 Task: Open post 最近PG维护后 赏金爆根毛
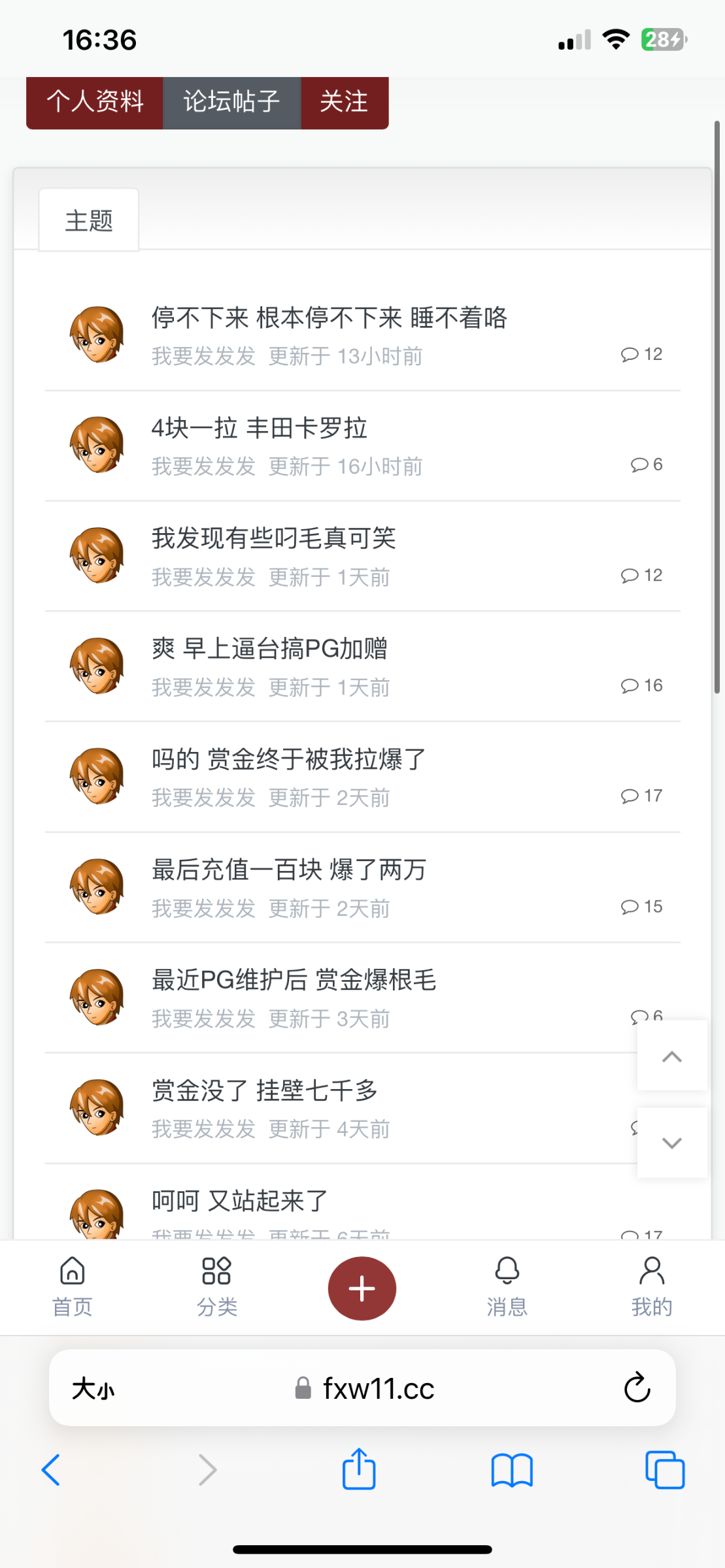[x=294, y=981]
